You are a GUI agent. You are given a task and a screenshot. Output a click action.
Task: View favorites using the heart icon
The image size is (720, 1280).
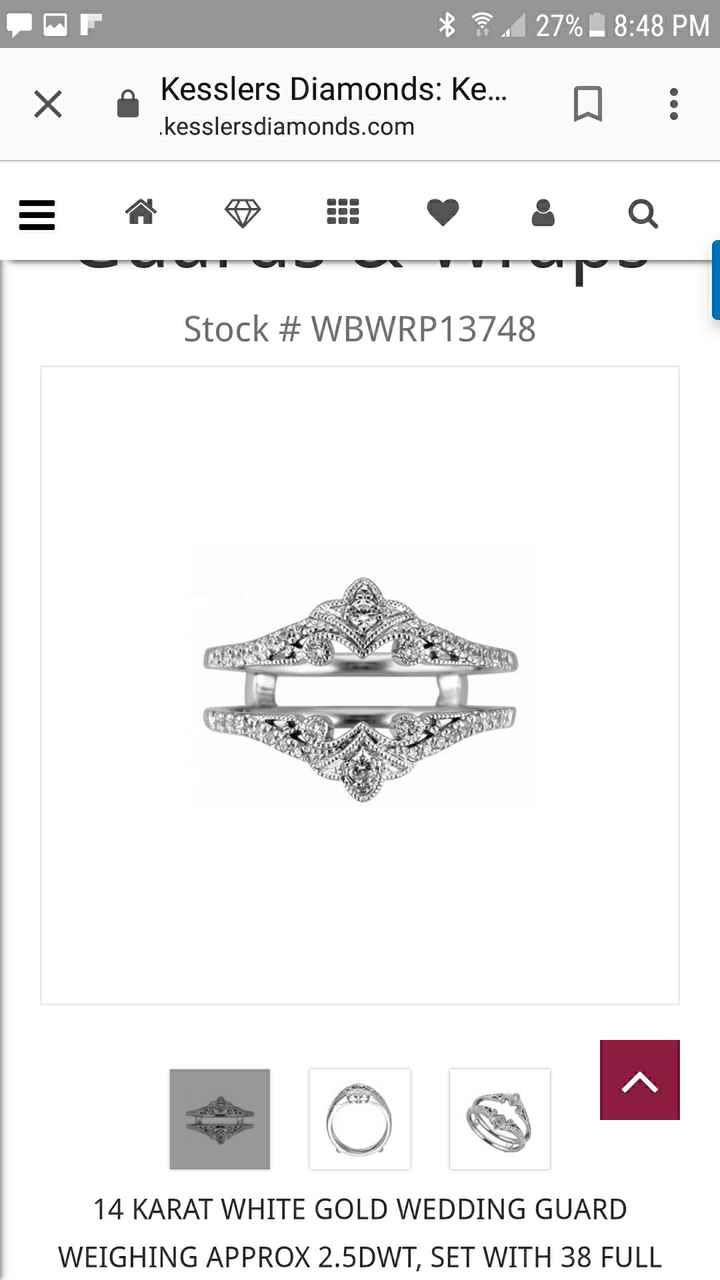point(443,212)
